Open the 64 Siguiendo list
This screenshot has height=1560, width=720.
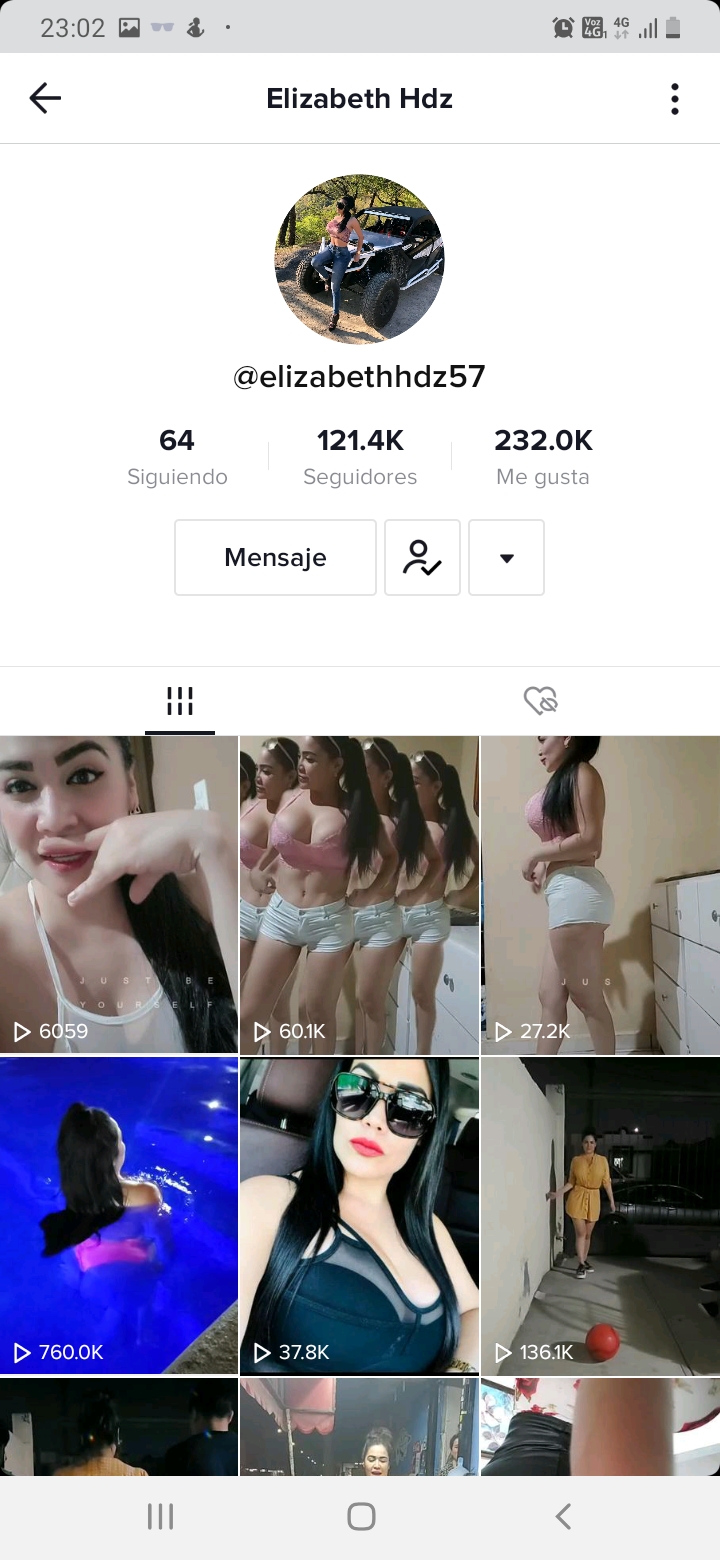tap(177, 456)
